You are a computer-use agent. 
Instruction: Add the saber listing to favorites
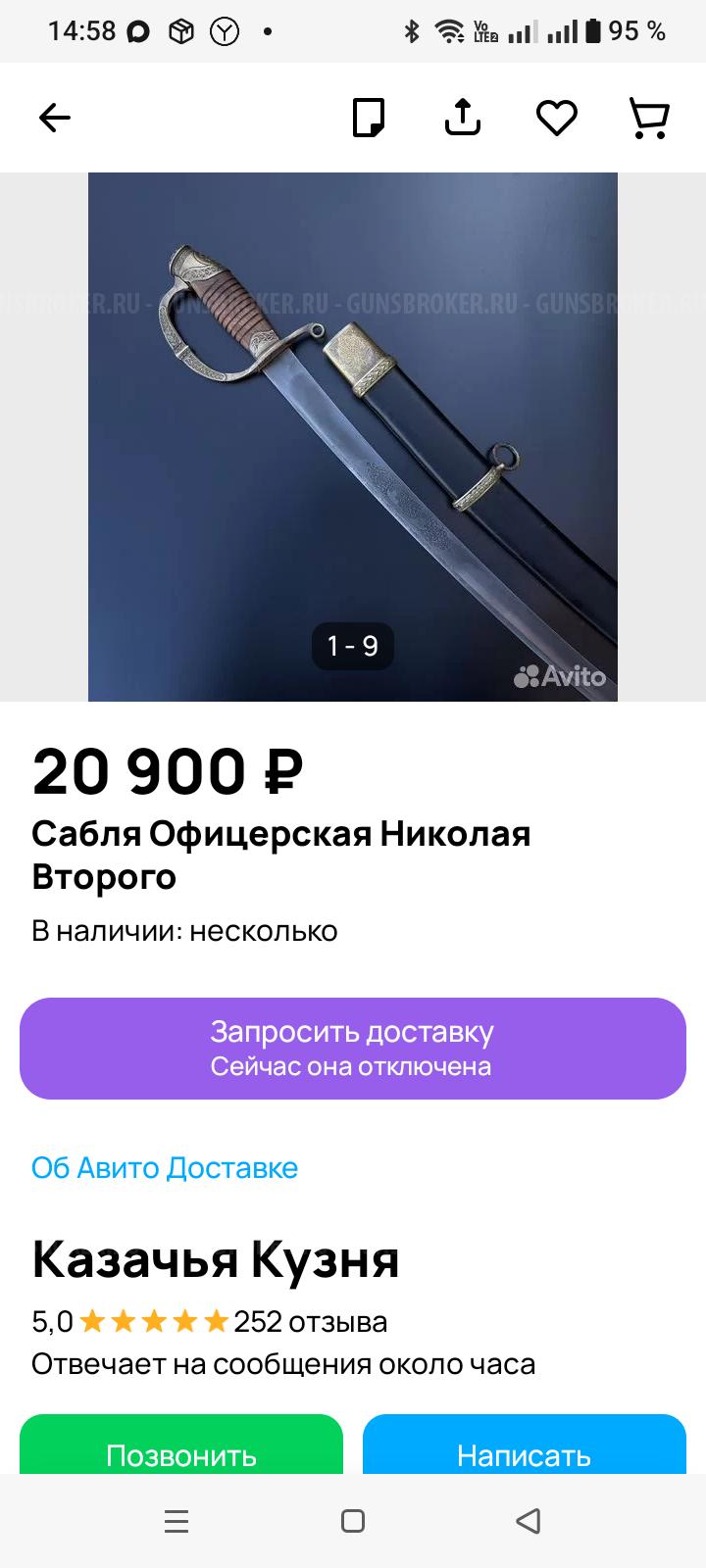pos(556,117)
